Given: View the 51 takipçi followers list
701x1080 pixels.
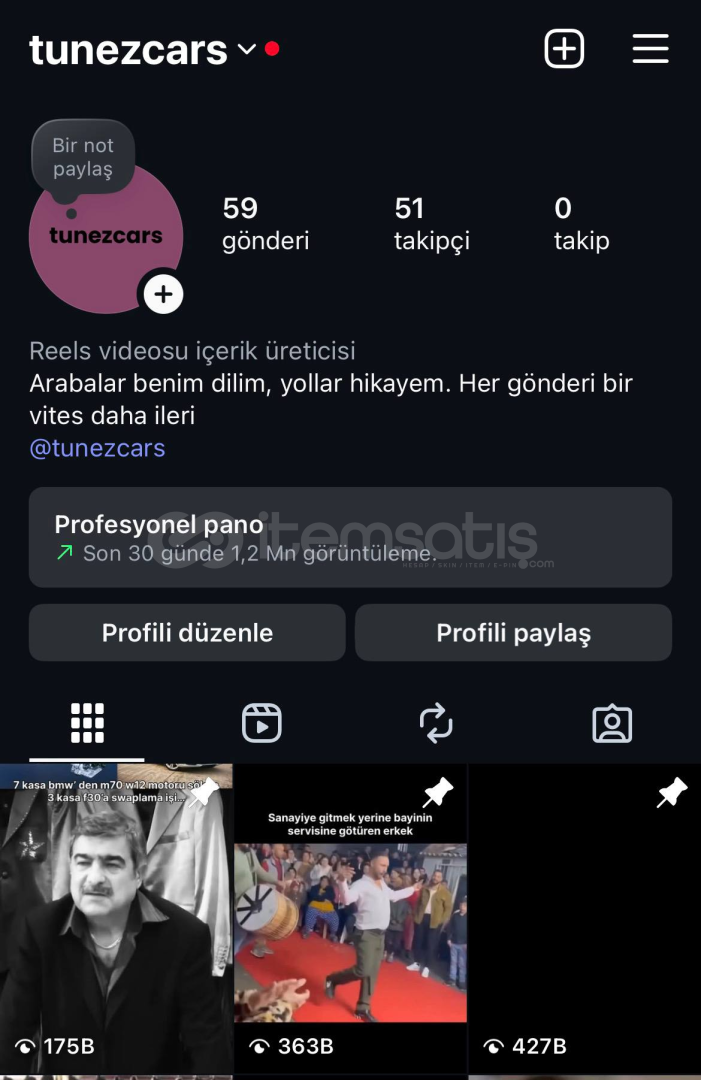Looking at the screenshot, I should 431,223.
